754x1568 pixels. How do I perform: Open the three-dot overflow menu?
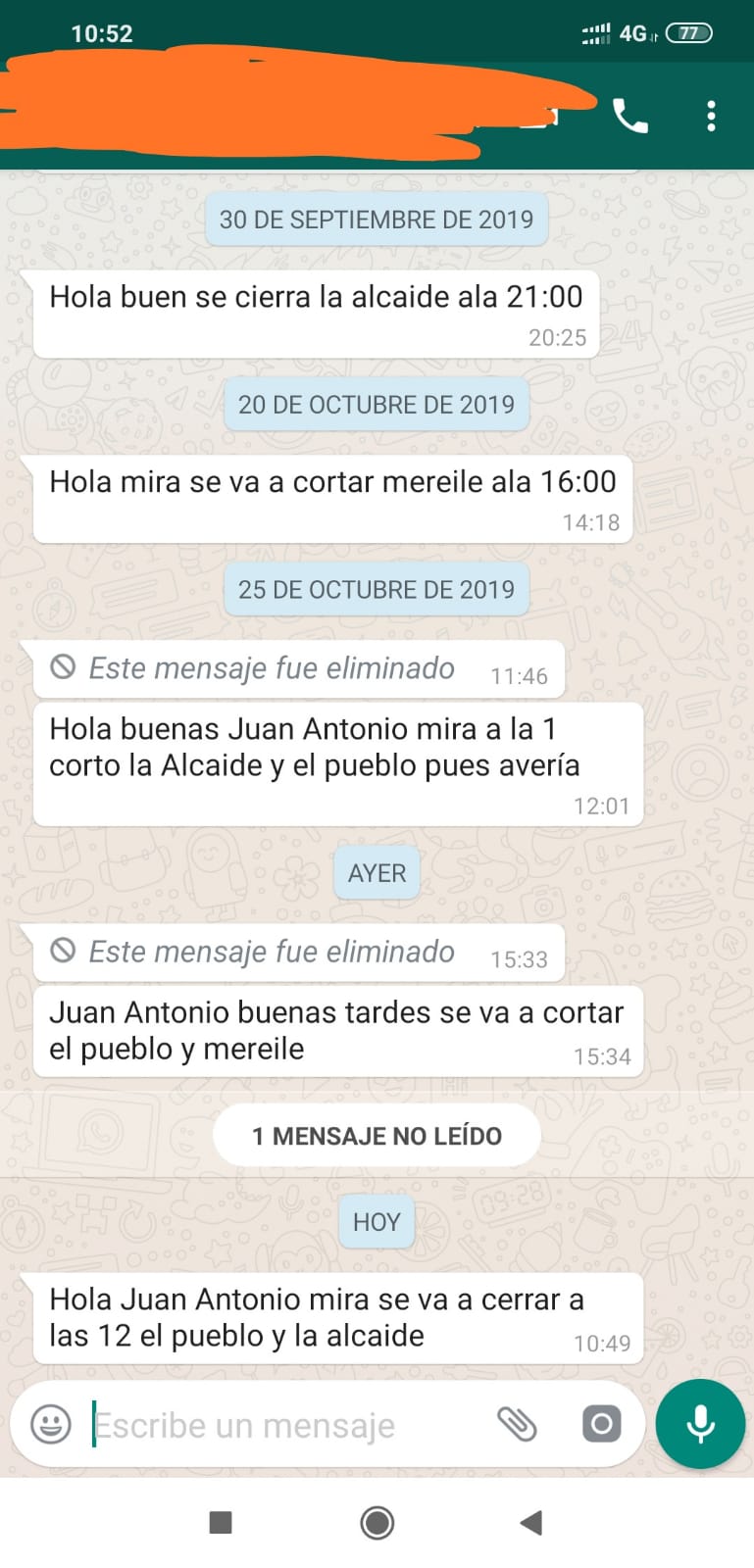[x=711, y=116]
